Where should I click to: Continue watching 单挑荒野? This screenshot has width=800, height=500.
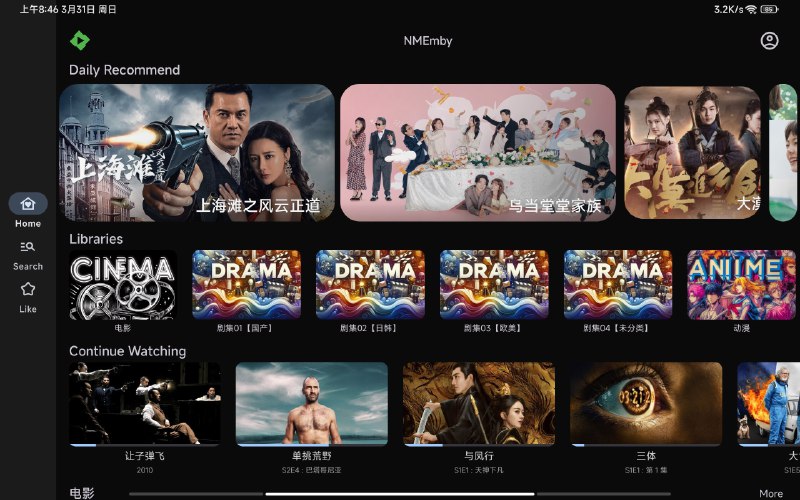pos(311,403)
